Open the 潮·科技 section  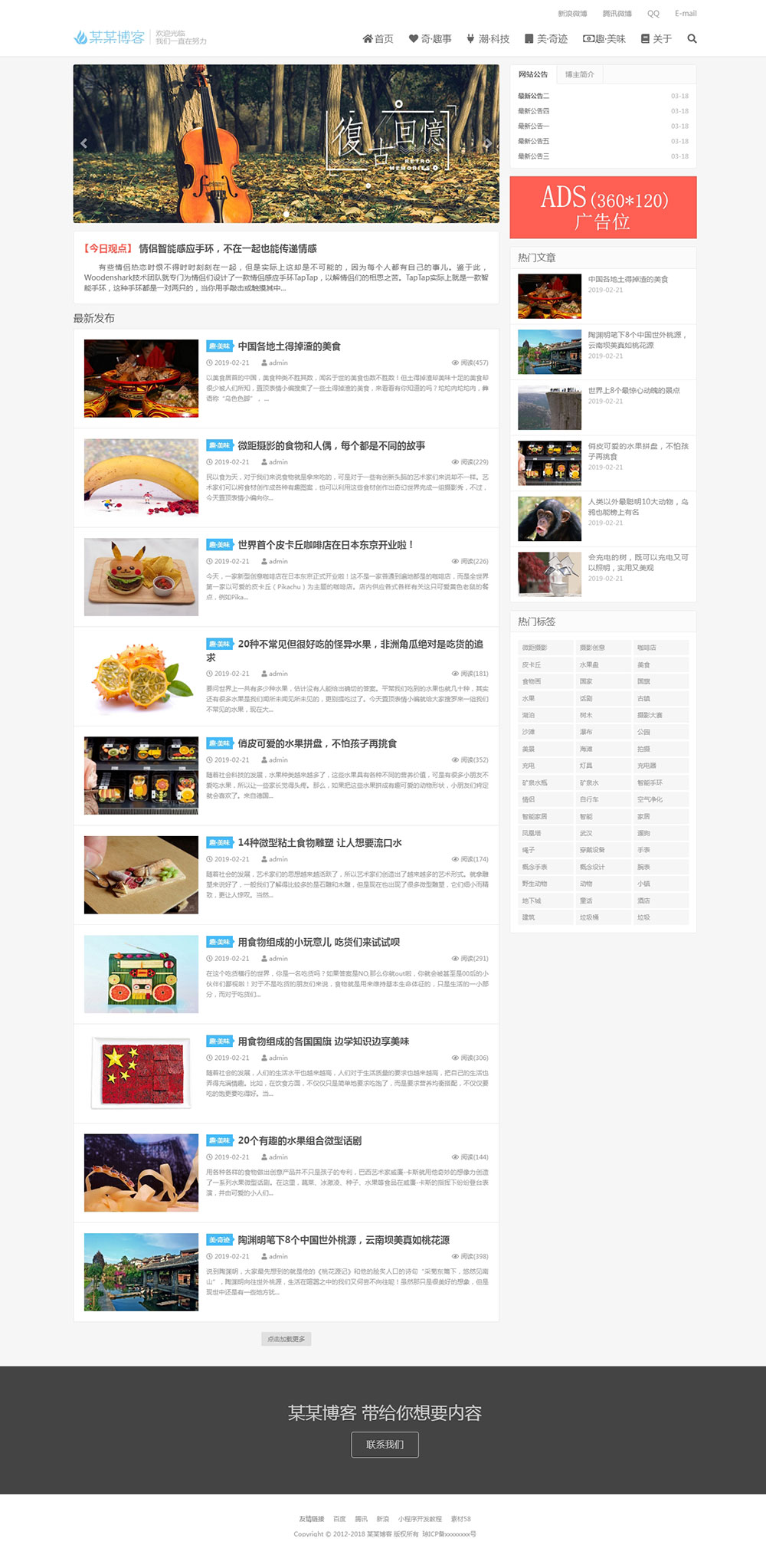click(x=488, y=39)
